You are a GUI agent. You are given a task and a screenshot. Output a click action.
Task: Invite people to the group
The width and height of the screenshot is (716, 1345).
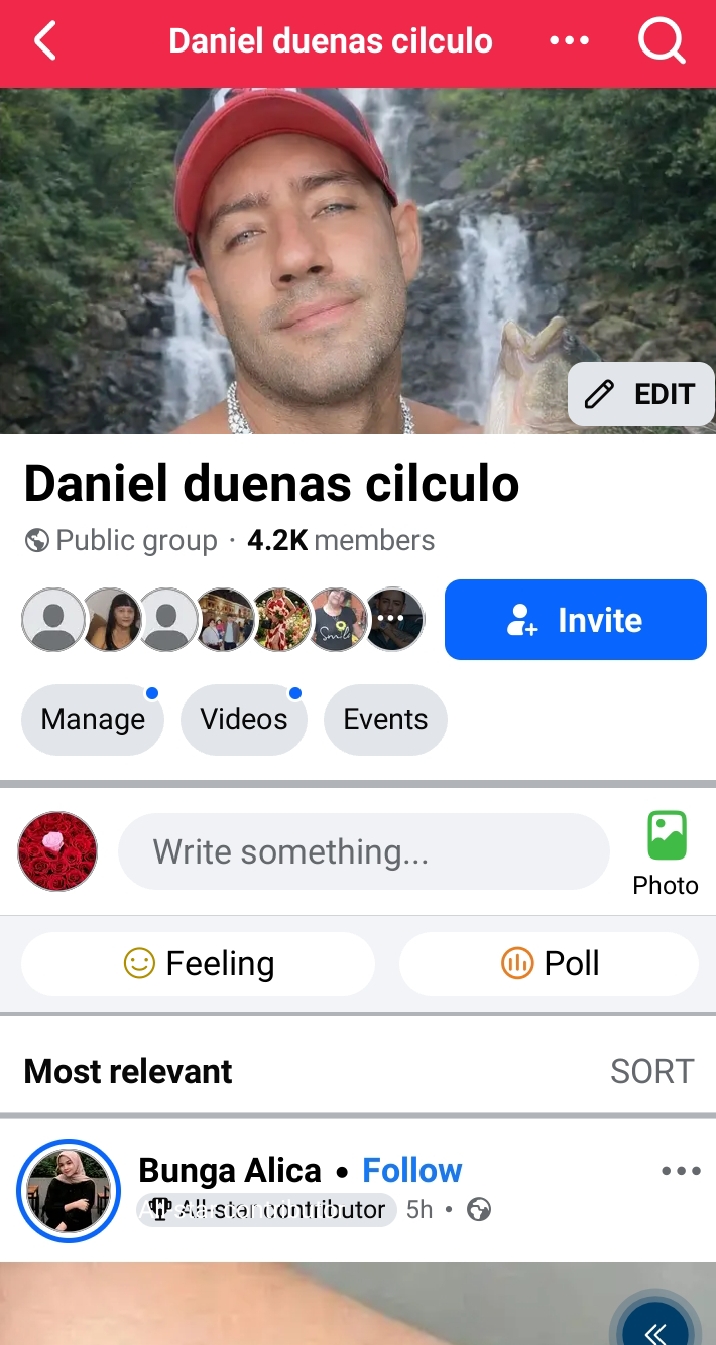[x=576, y=619]
